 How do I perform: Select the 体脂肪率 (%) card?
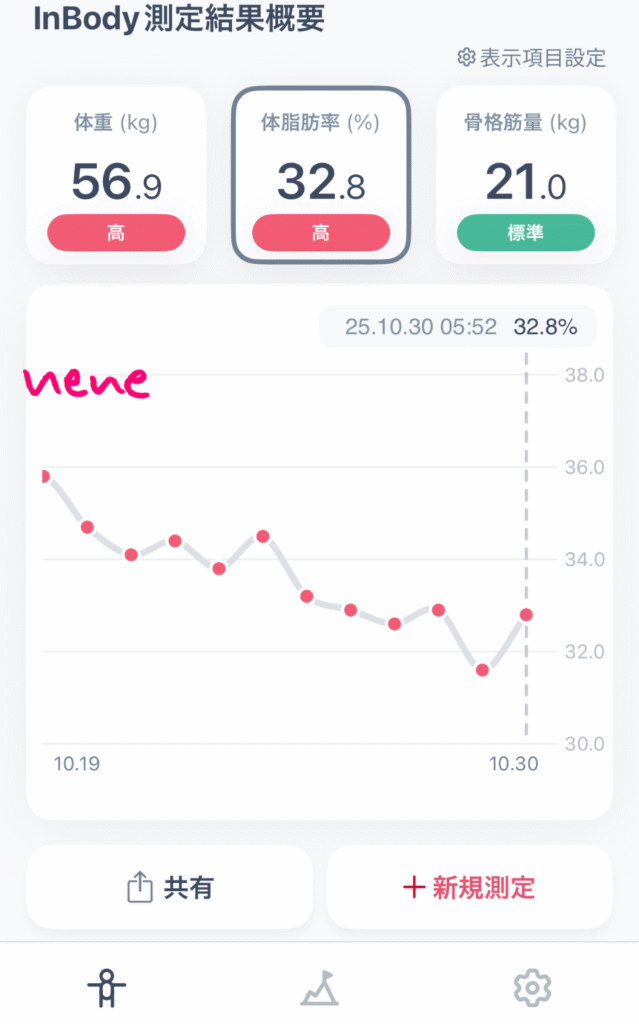click(x=320, y=176)
